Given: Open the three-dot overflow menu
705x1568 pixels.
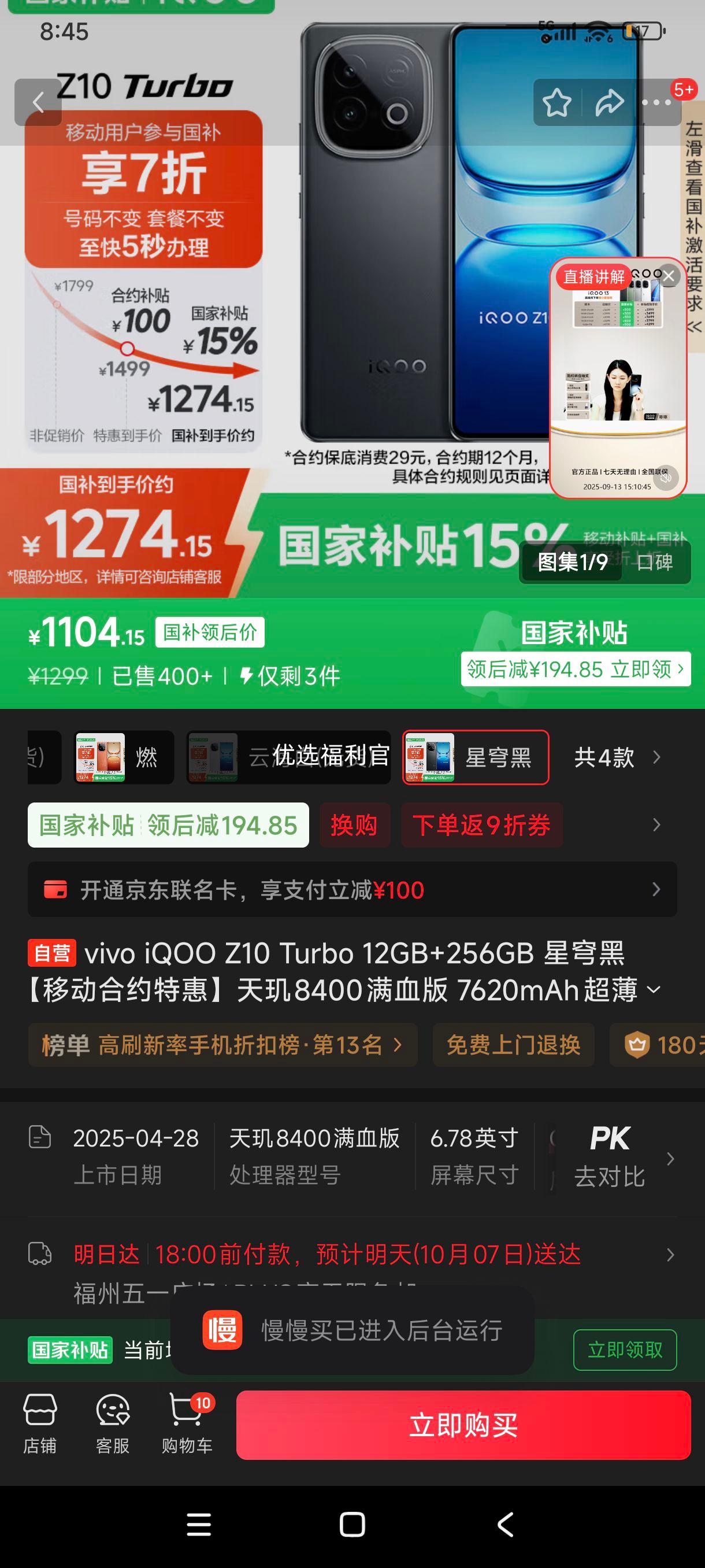Looking at the screenshot, I should pyautogui.click(x=657, y=102).
